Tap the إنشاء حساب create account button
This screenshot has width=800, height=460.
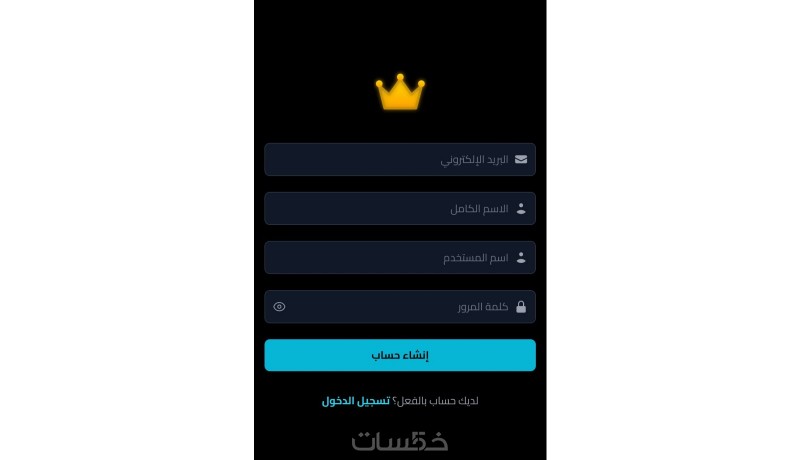pyautogui.click(x=400, y=355)
